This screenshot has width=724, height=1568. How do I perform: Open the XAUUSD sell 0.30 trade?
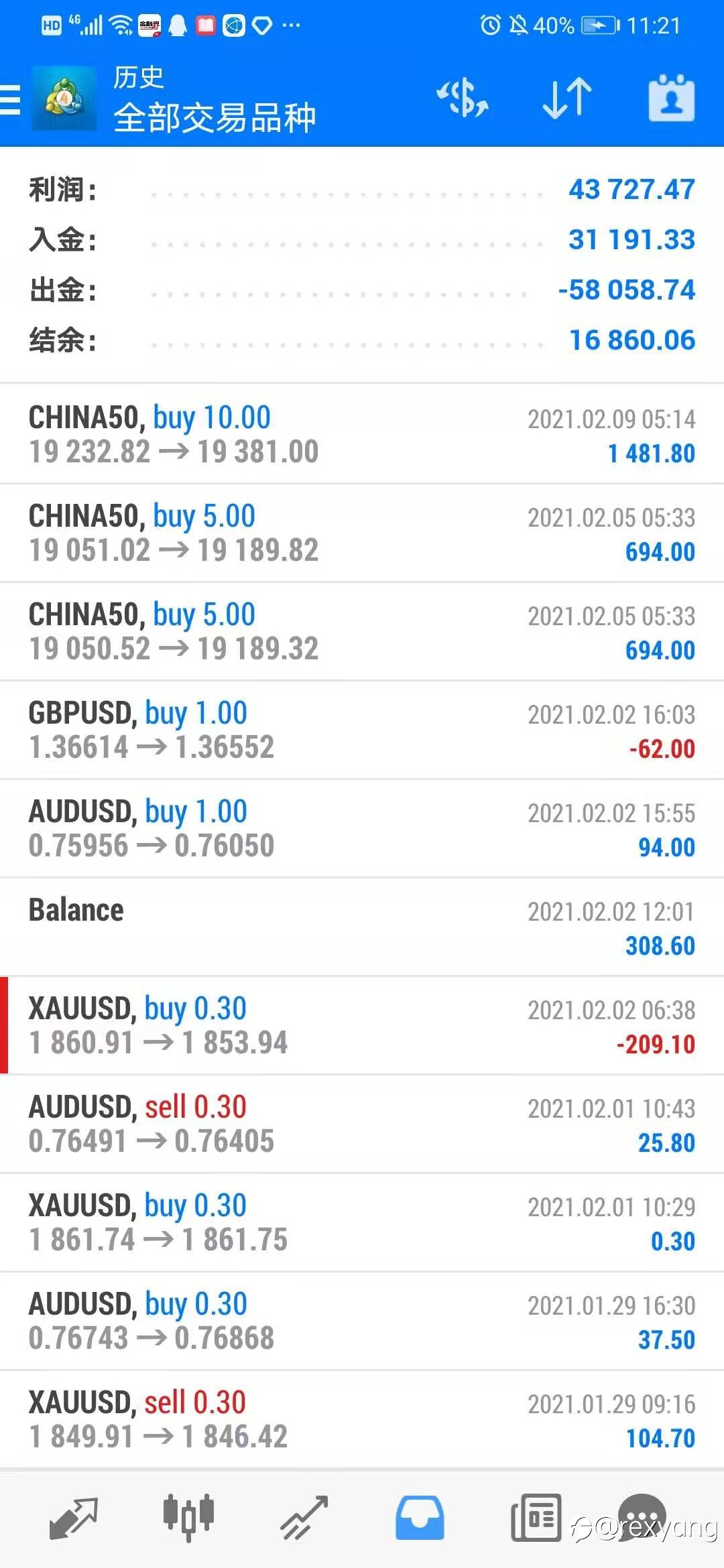coord(362,1419)
